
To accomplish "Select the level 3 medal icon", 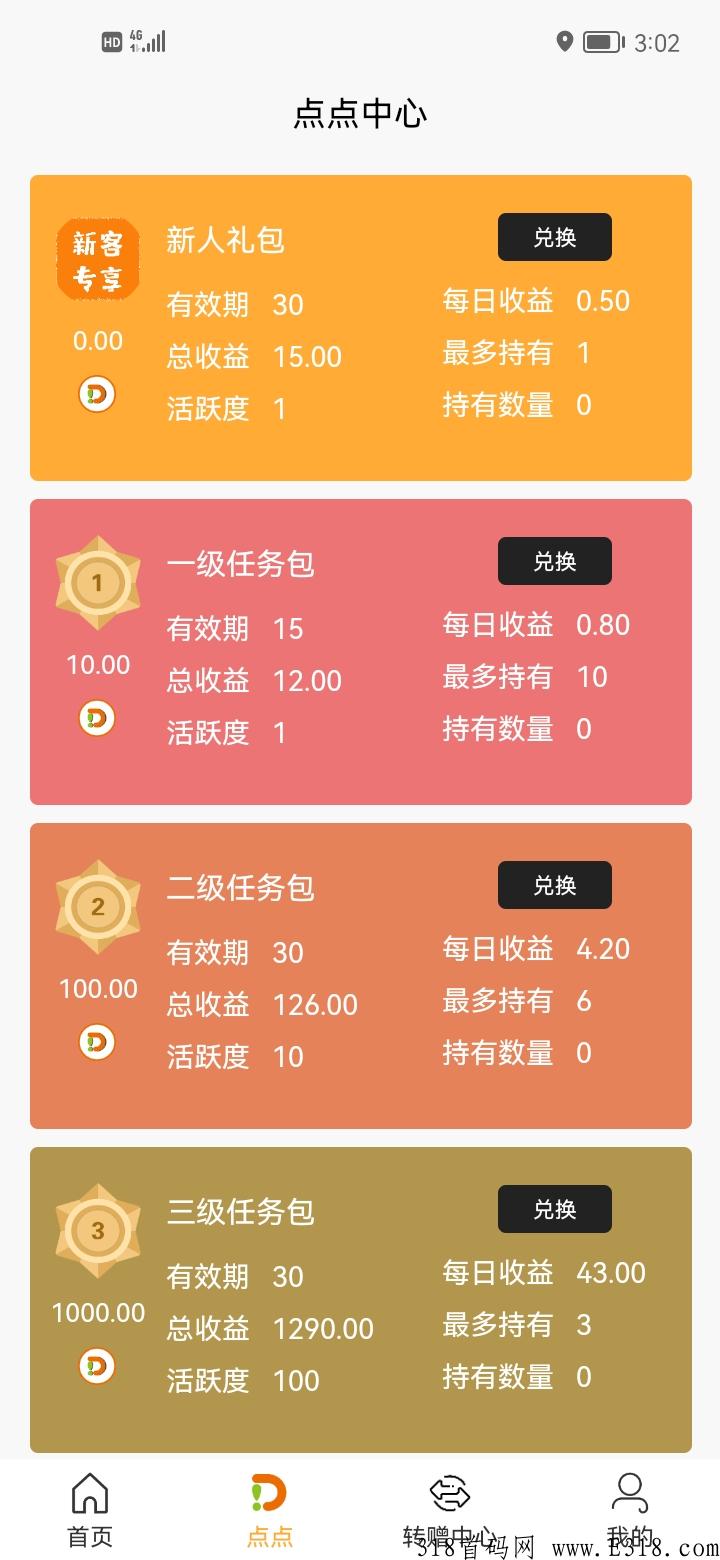I will click(97, 1231).
